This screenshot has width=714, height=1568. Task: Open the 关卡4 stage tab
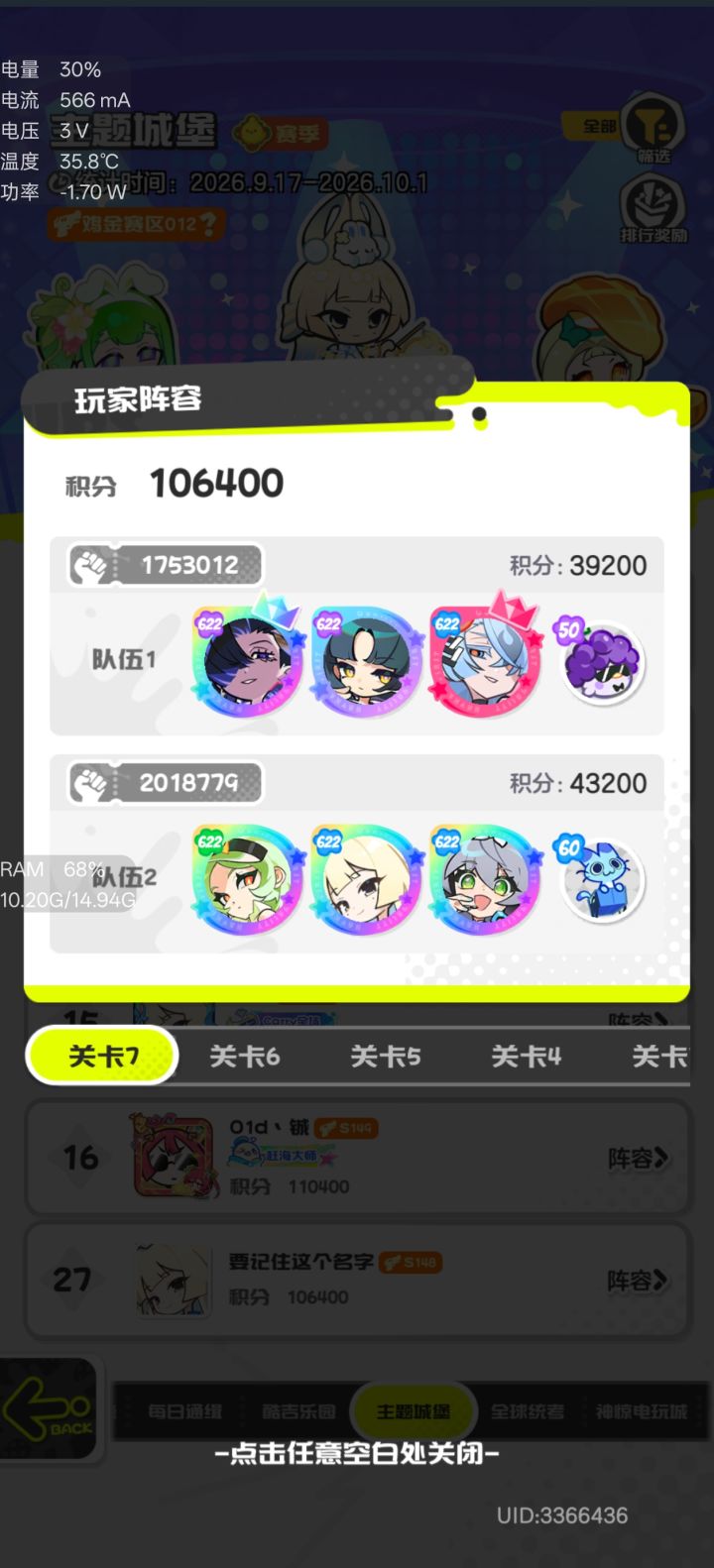coord(526,1057)
